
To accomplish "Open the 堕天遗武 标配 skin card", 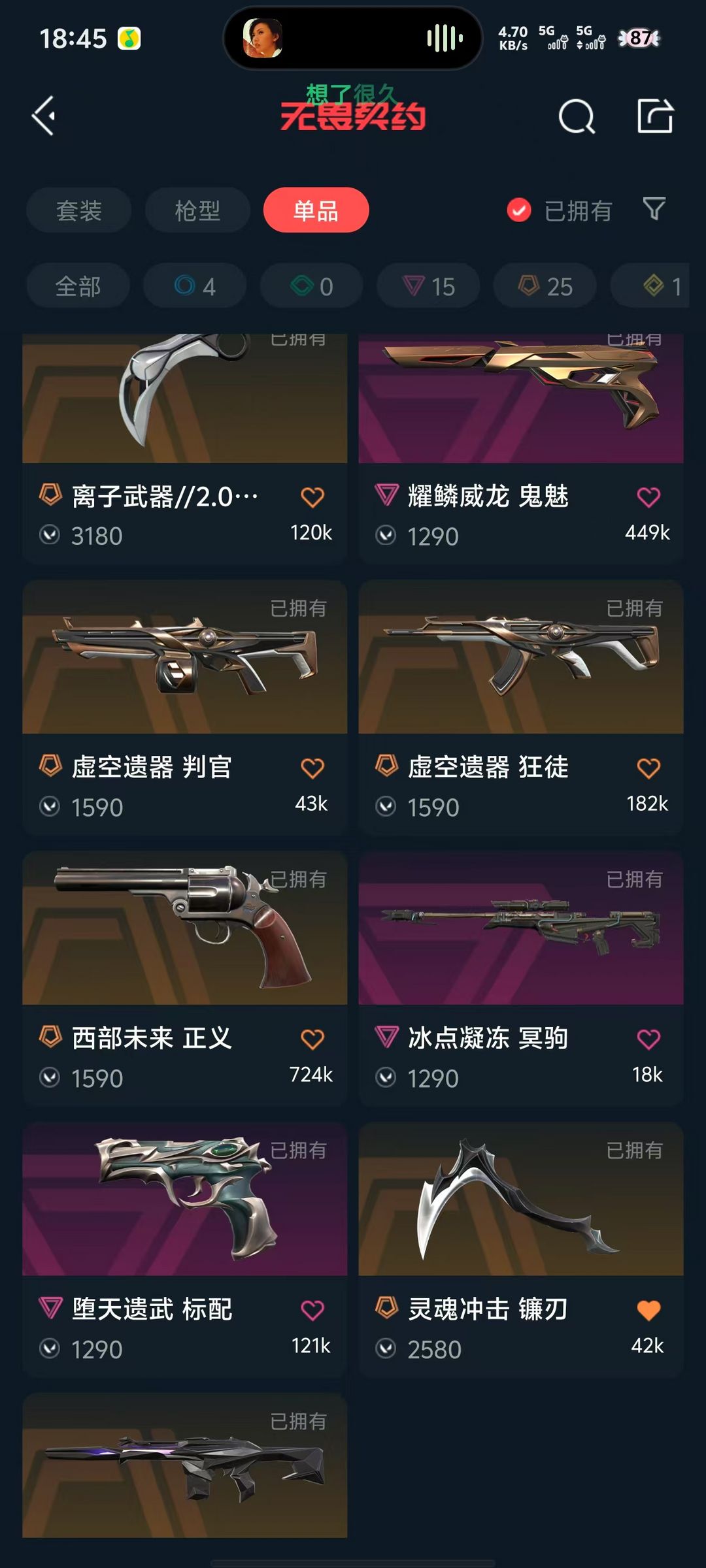I will pyautogui.click(x=185, y=1250).
